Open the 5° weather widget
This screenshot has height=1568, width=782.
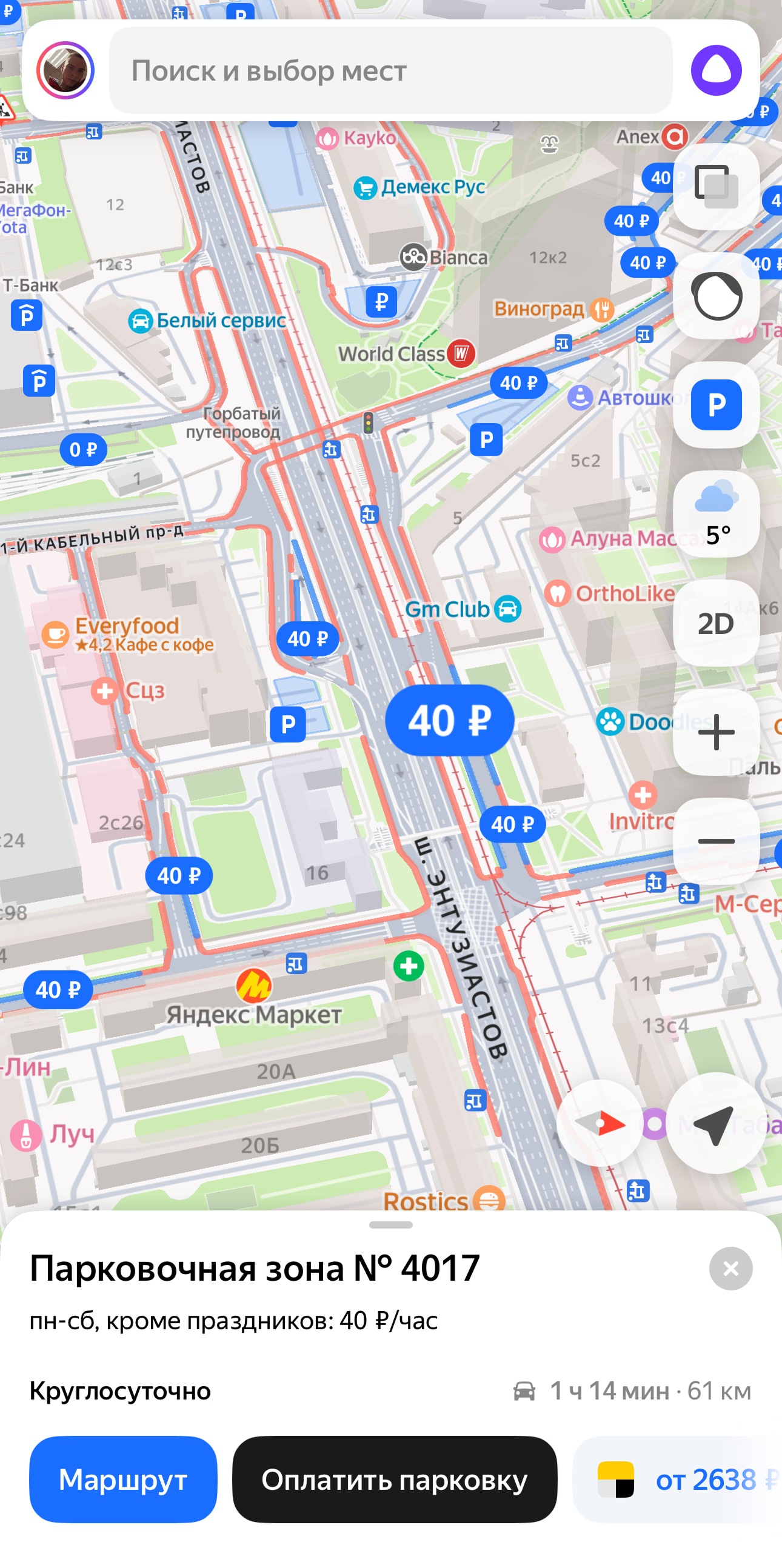[716, 514]
